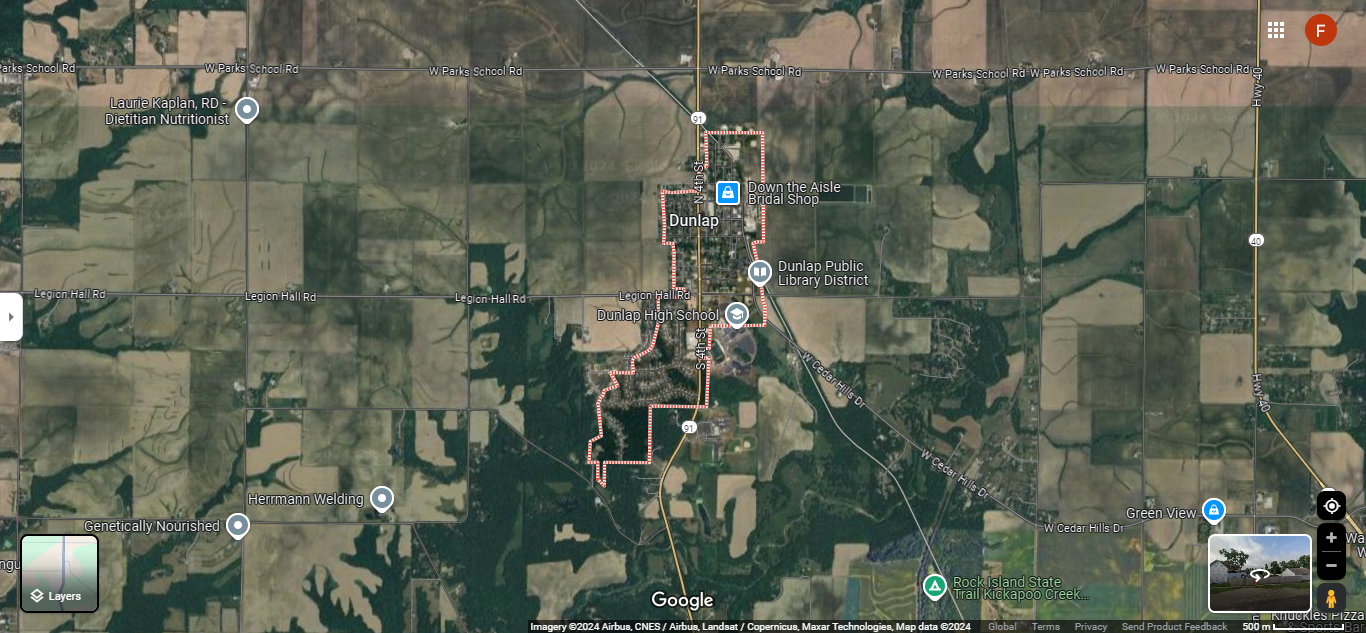1366x633 pixels.
Task: Open the account profile avatar
Action: (1320, 30)
